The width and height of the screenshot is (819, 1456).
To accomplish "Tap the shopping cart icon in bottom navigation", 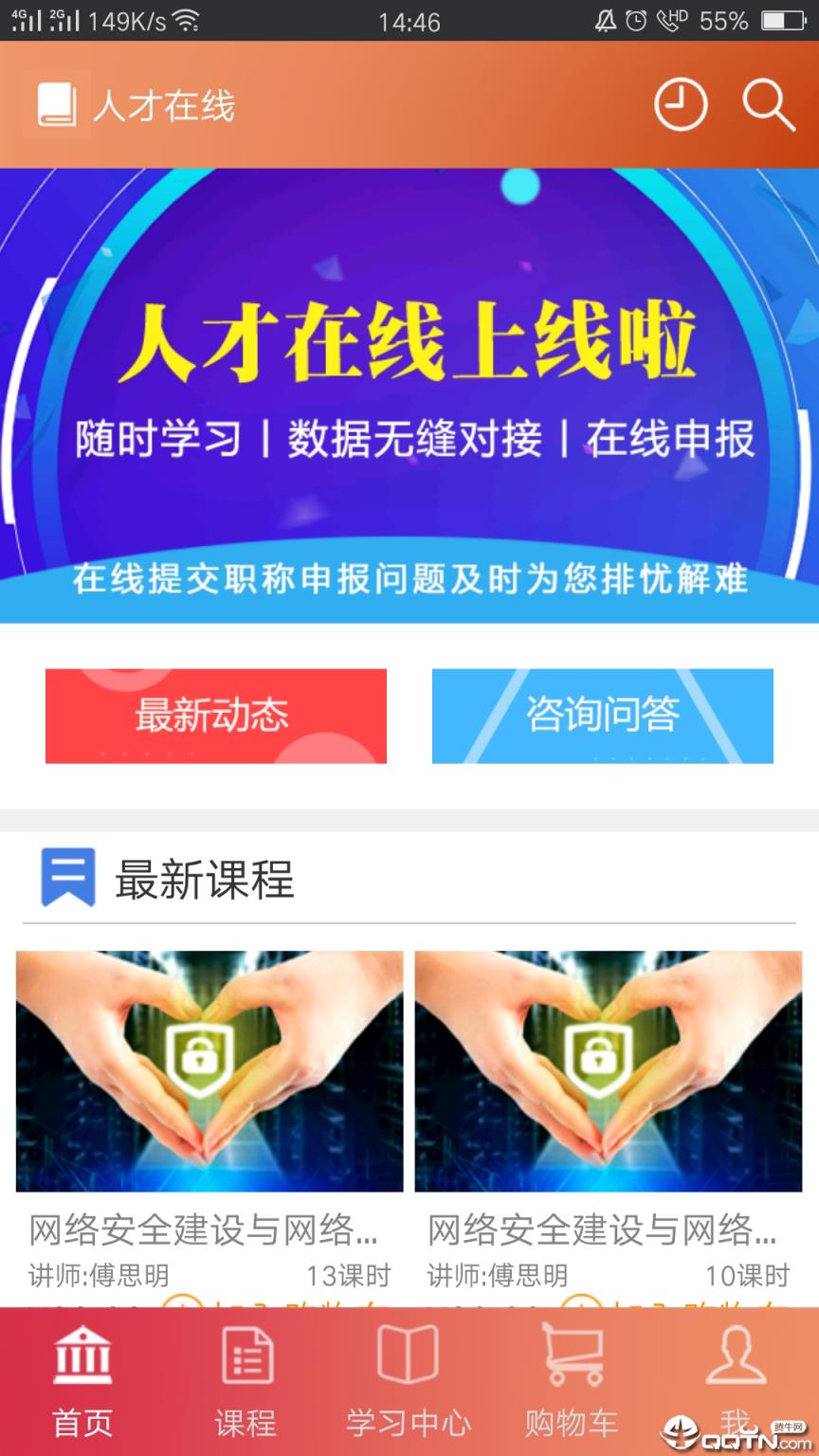I will pos(570,1357).
